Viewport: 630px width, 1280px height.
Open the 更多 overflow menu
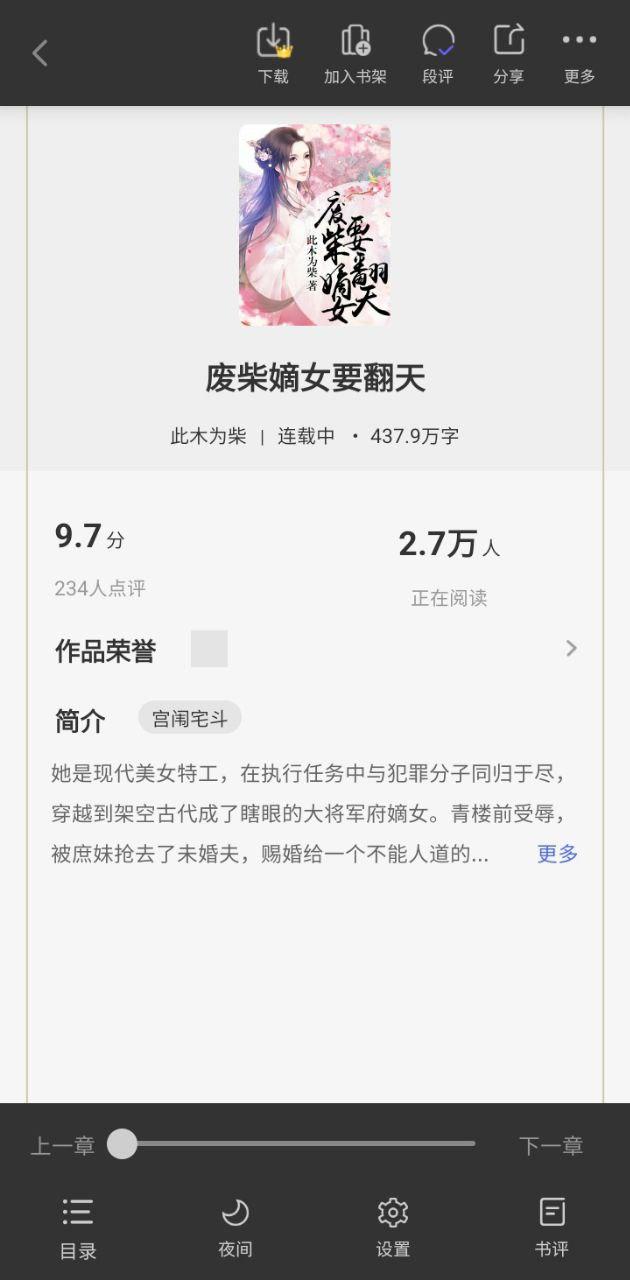tap(579, 54)
